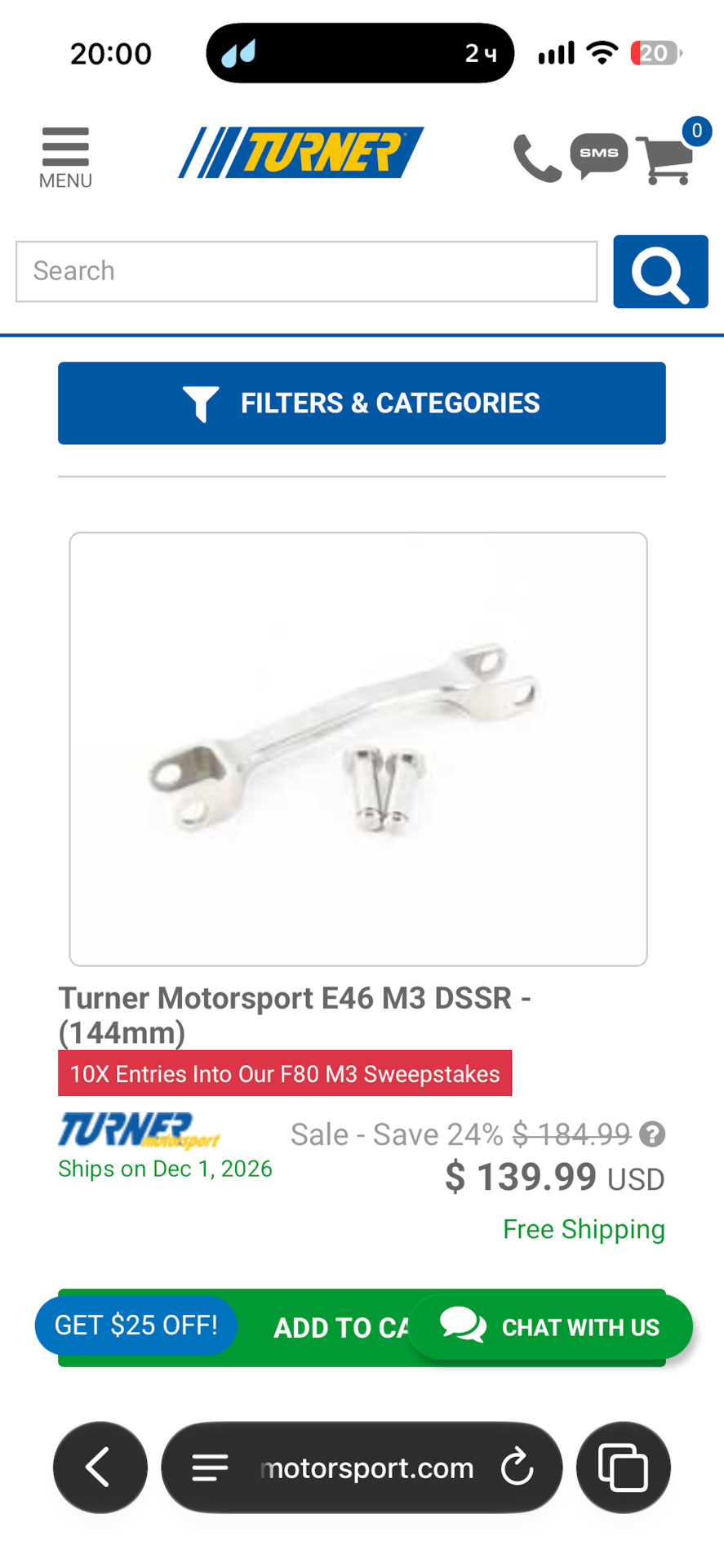The width and height of the screenshot is (724, 1568).
Task: Open the page options icon in address bar
Action: click(x=210, y=1468)
